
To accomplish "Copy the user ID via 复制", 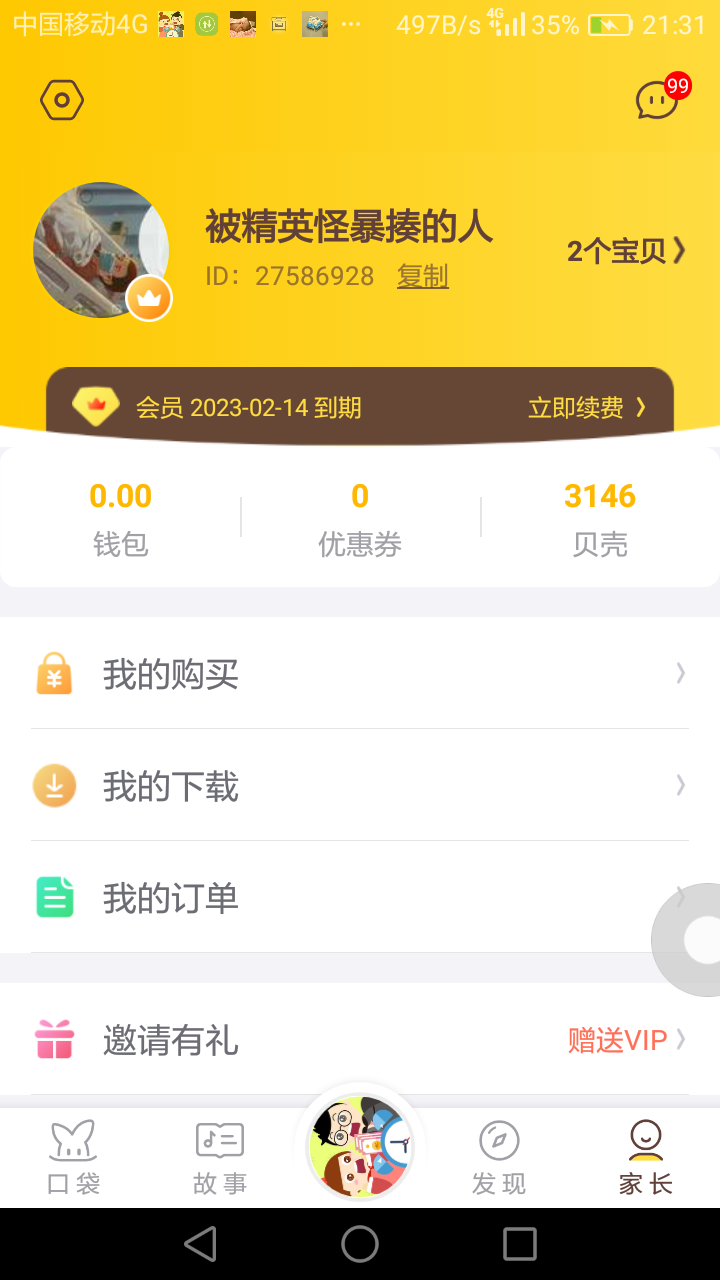I will pyautogui.click(x=422, y=276).
